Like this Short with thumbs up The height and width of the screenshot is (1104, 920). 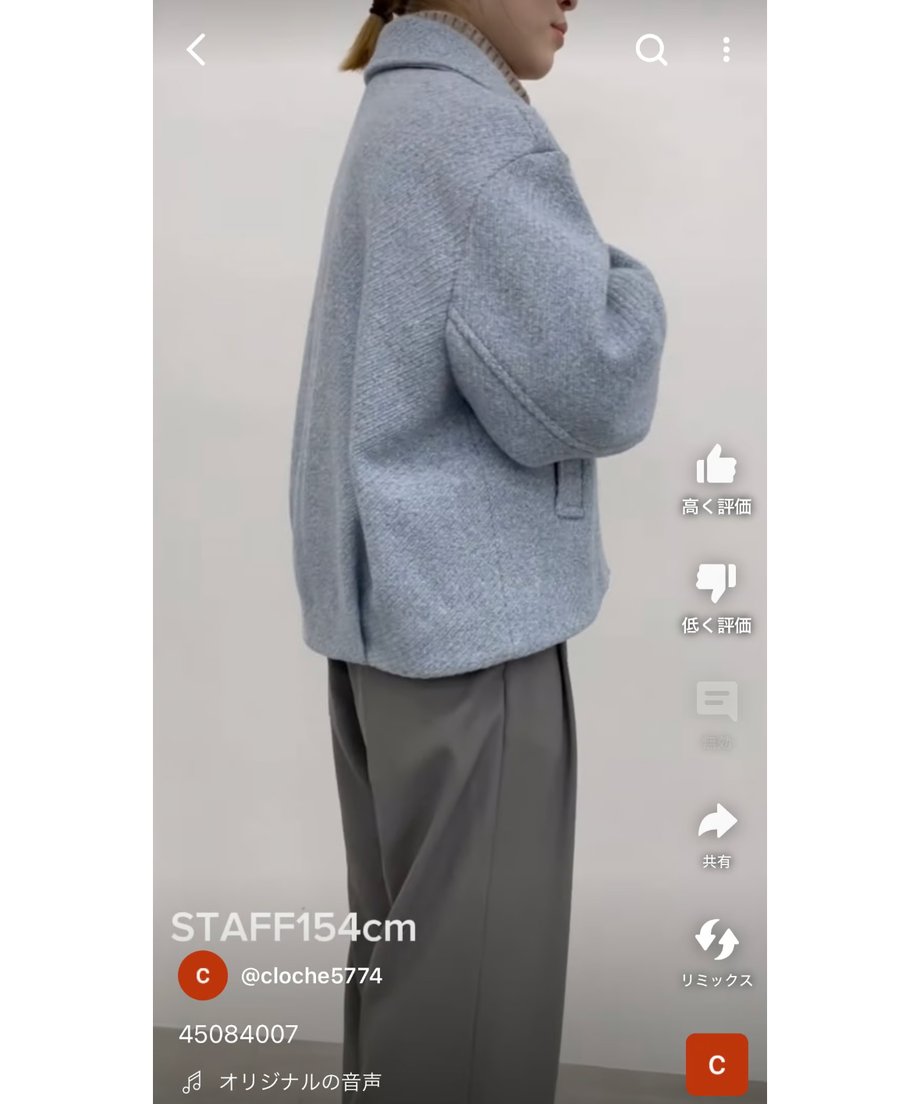716,467
